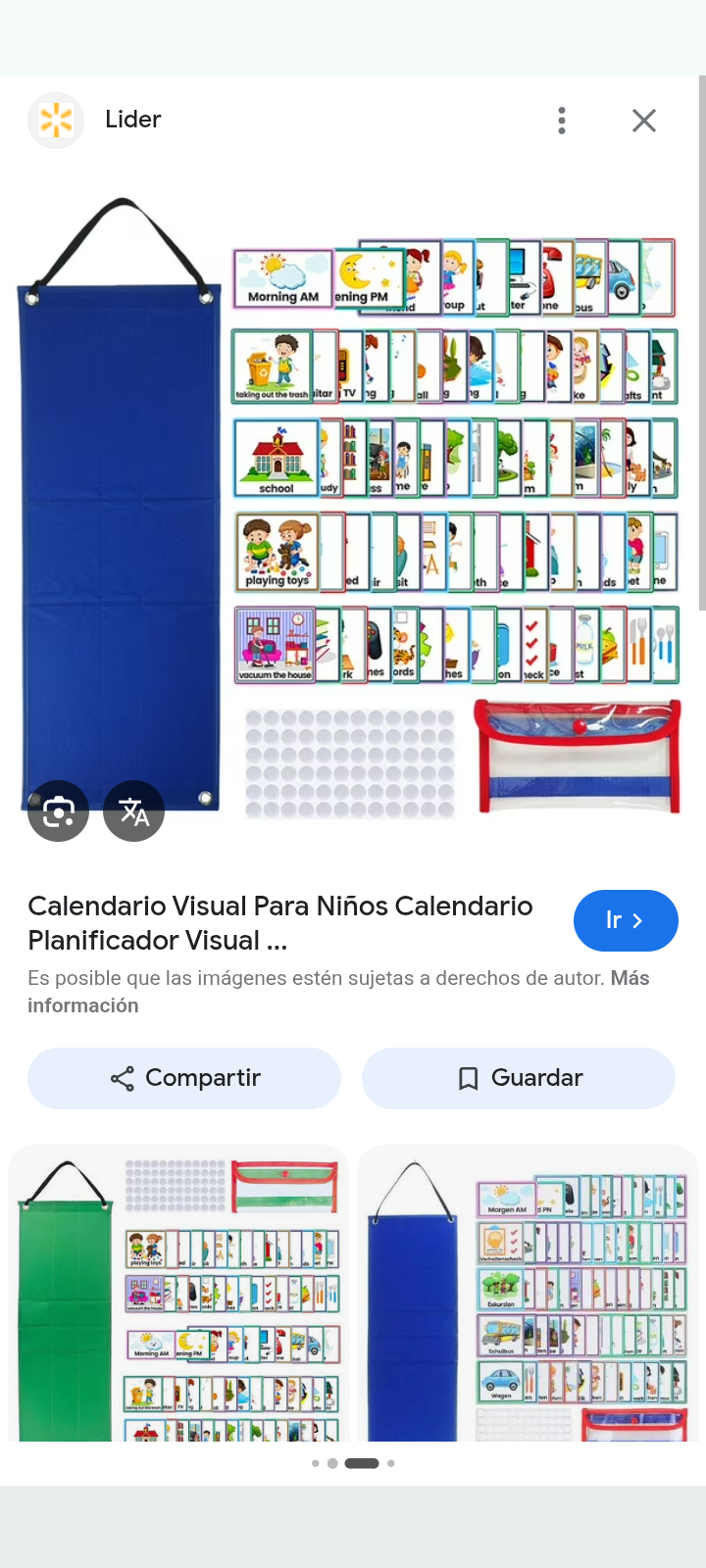Open the three-dot overflow menu
The width and height of the screenshot is (706, 1568).
(x=562, y=120)
